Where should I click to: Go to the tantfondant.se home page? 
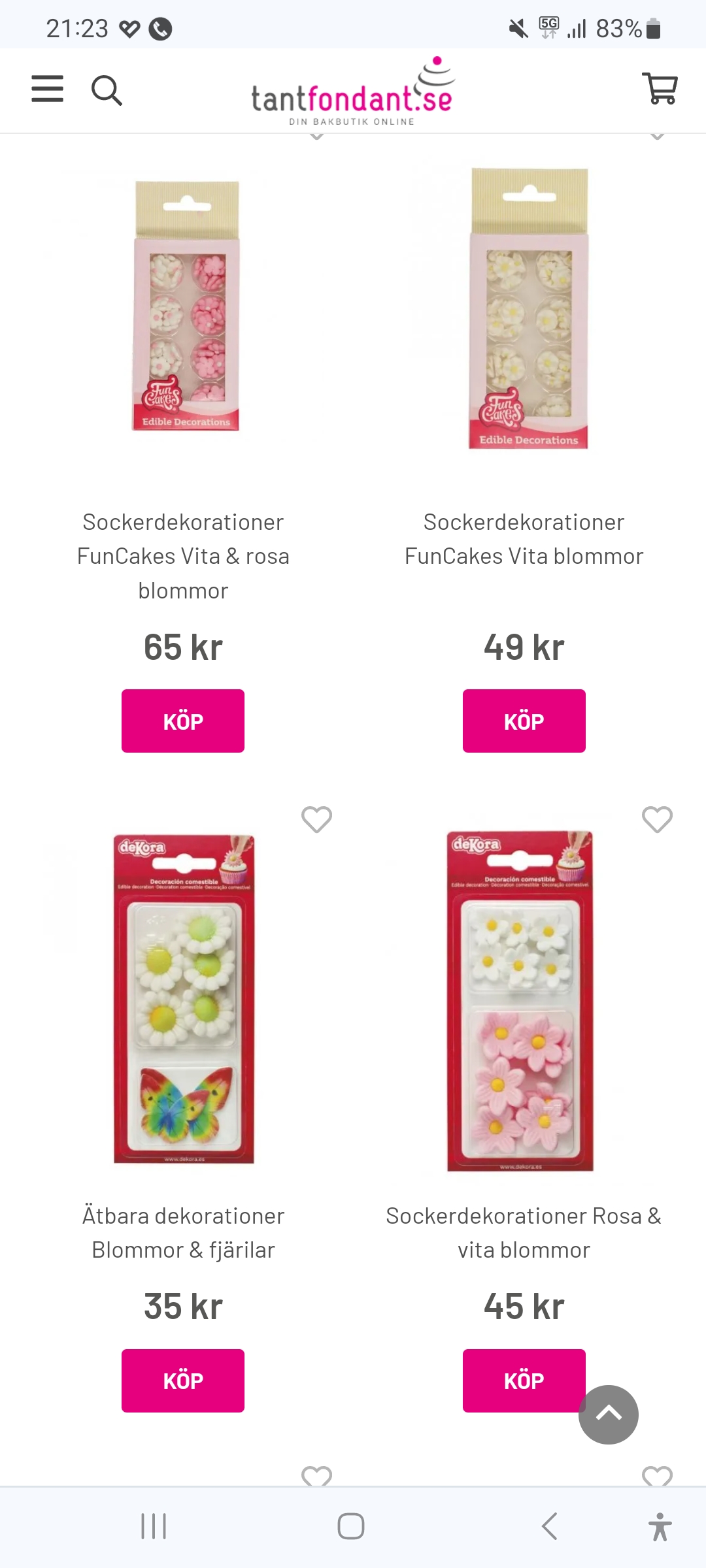click(352, 93)
